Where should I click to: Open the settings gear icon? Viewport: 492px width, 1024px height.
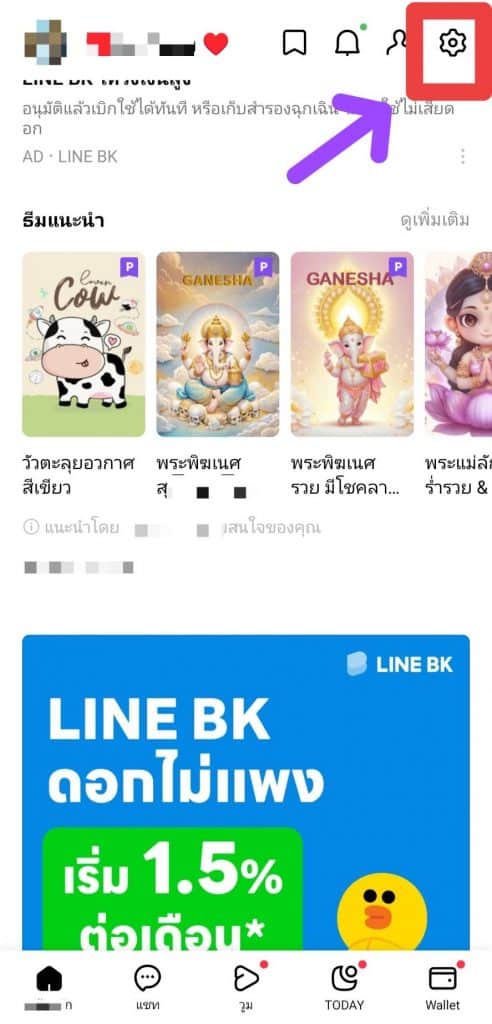452,44
